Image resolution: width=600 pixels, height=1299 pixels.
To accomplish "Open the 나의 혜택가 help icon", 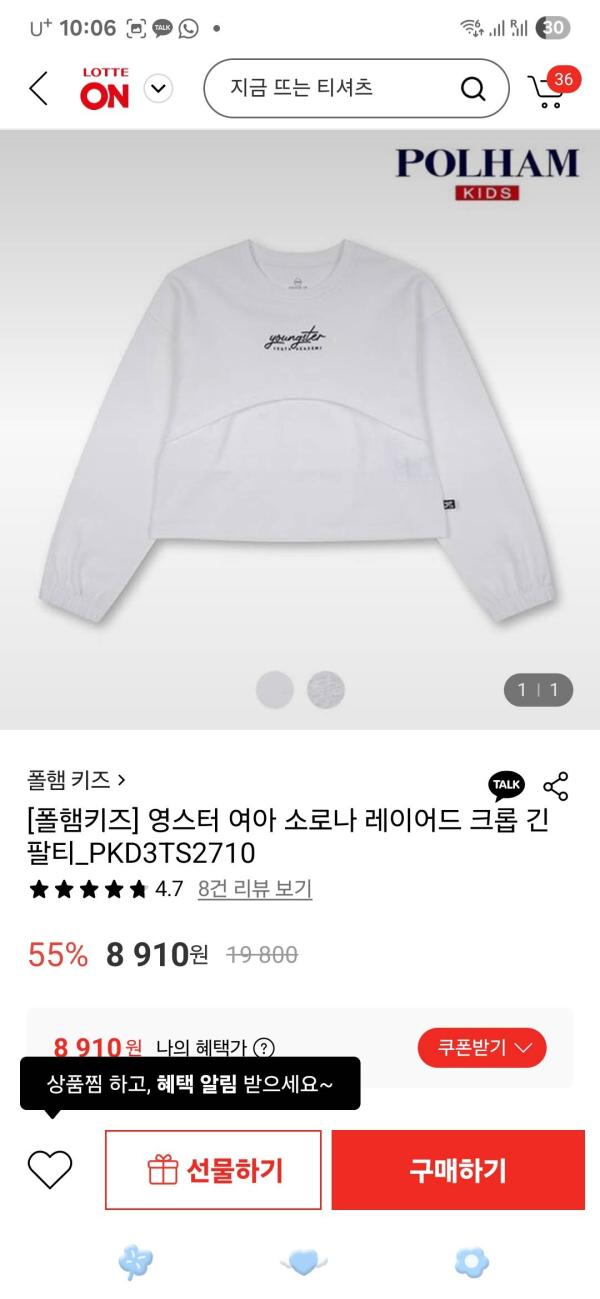I will tap(264, 1048).
